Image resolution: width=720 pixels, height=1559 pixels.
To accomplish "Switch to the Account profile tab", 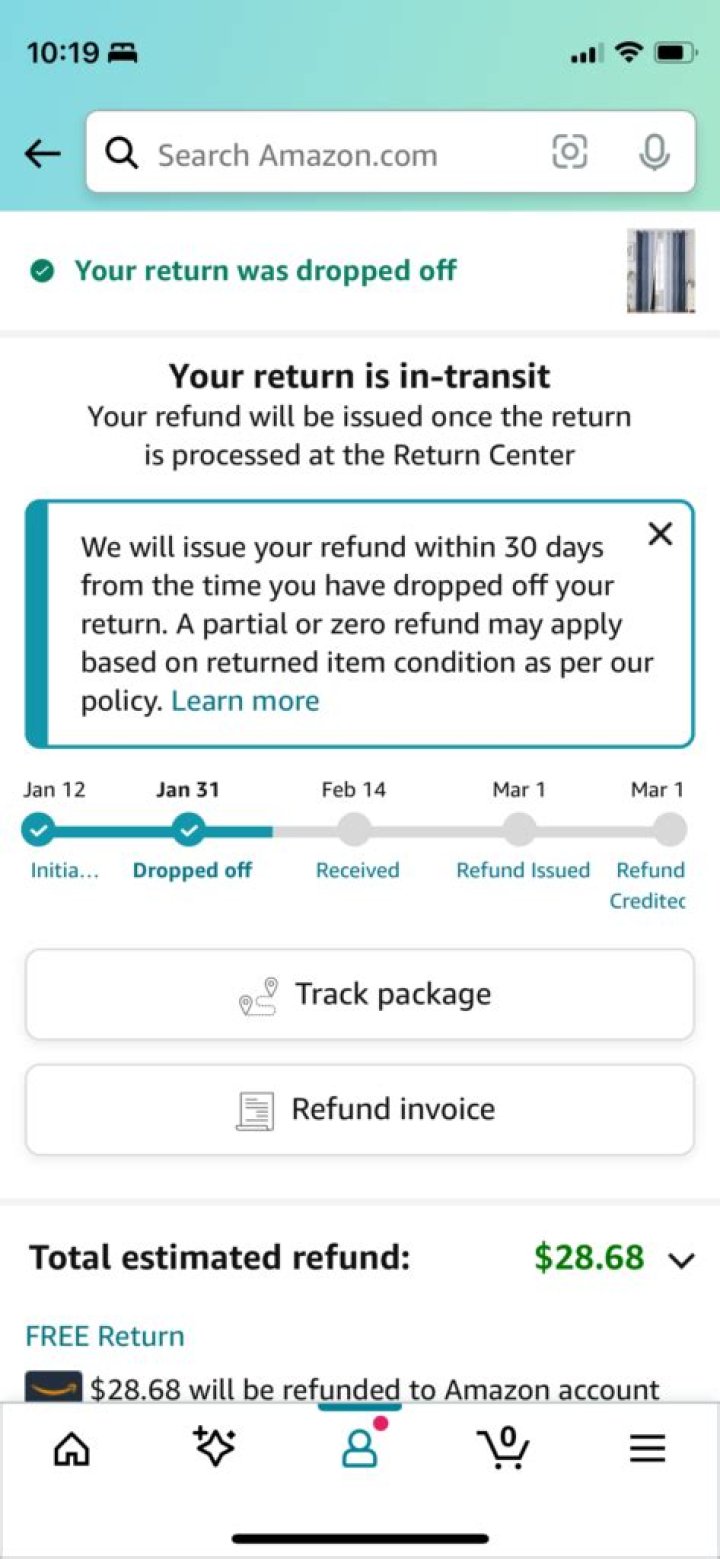I will click(x=360, y=1447).
